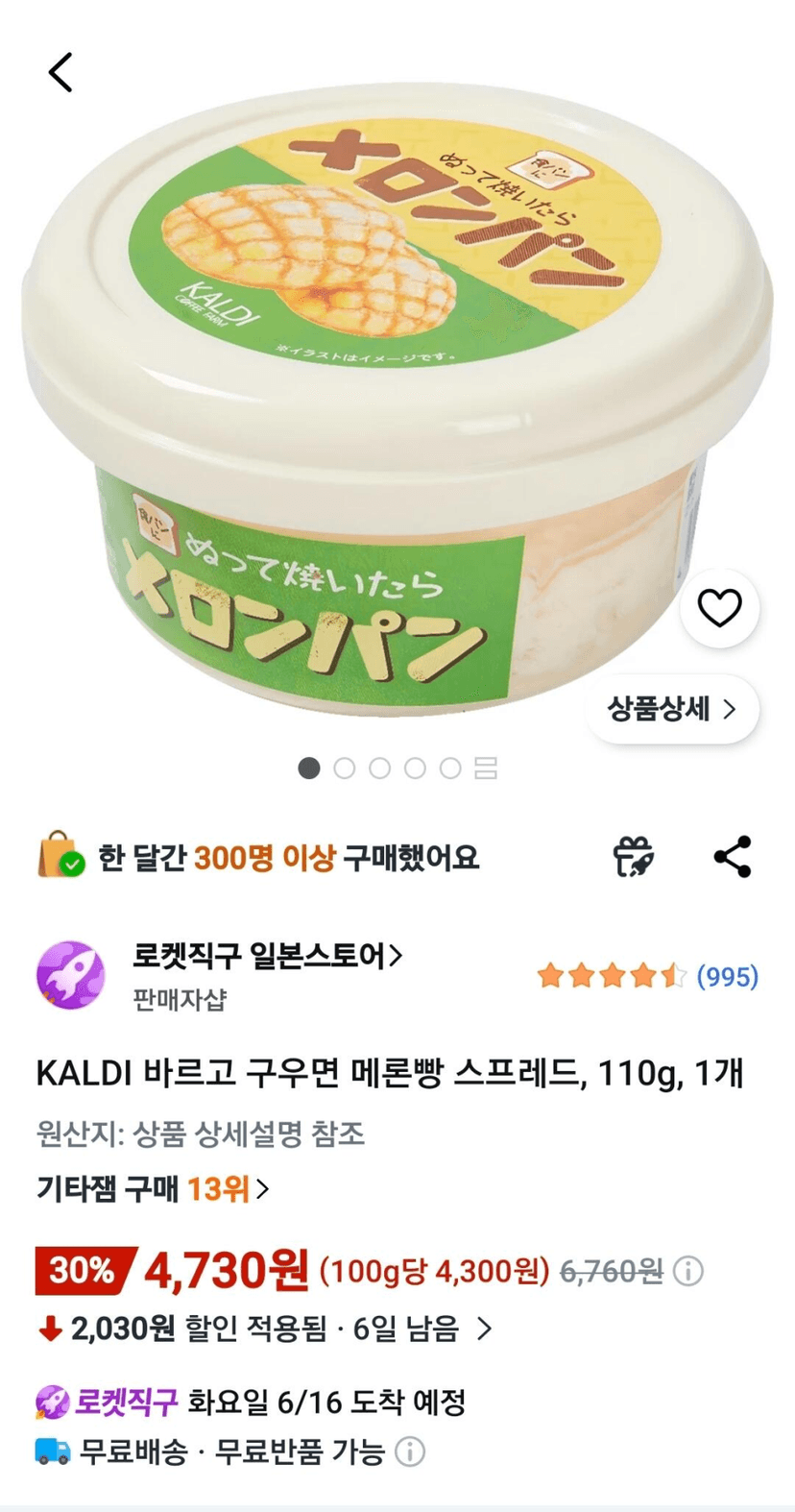Viewport: 795px width, 1512px height.
Task: Open 로켓직구 일본스토어 seller shop
Action: (x=267, y=956)
